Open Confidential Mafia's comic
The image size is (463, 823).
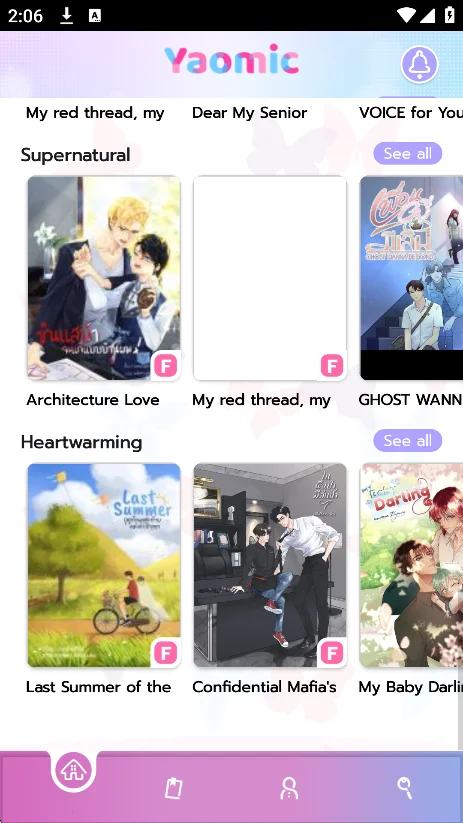point(270,565)
